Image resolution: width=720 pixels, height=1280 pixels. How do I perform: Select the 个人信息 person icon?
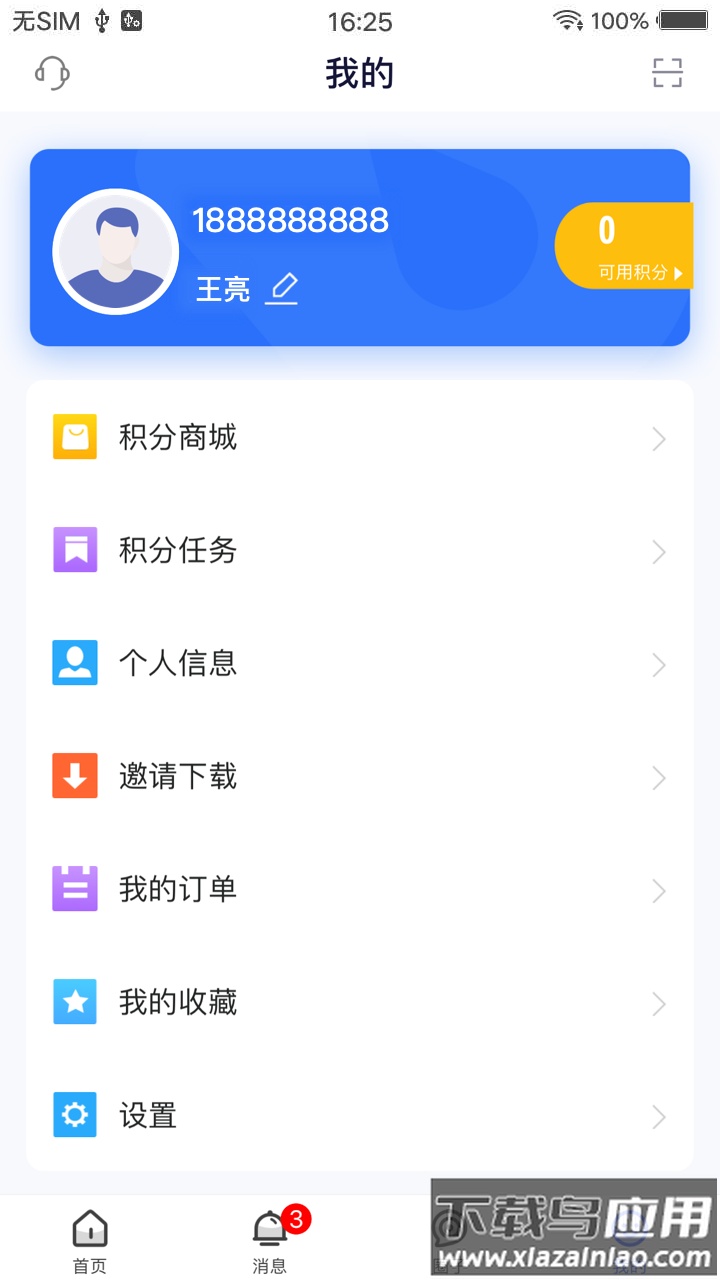(73, 663)
